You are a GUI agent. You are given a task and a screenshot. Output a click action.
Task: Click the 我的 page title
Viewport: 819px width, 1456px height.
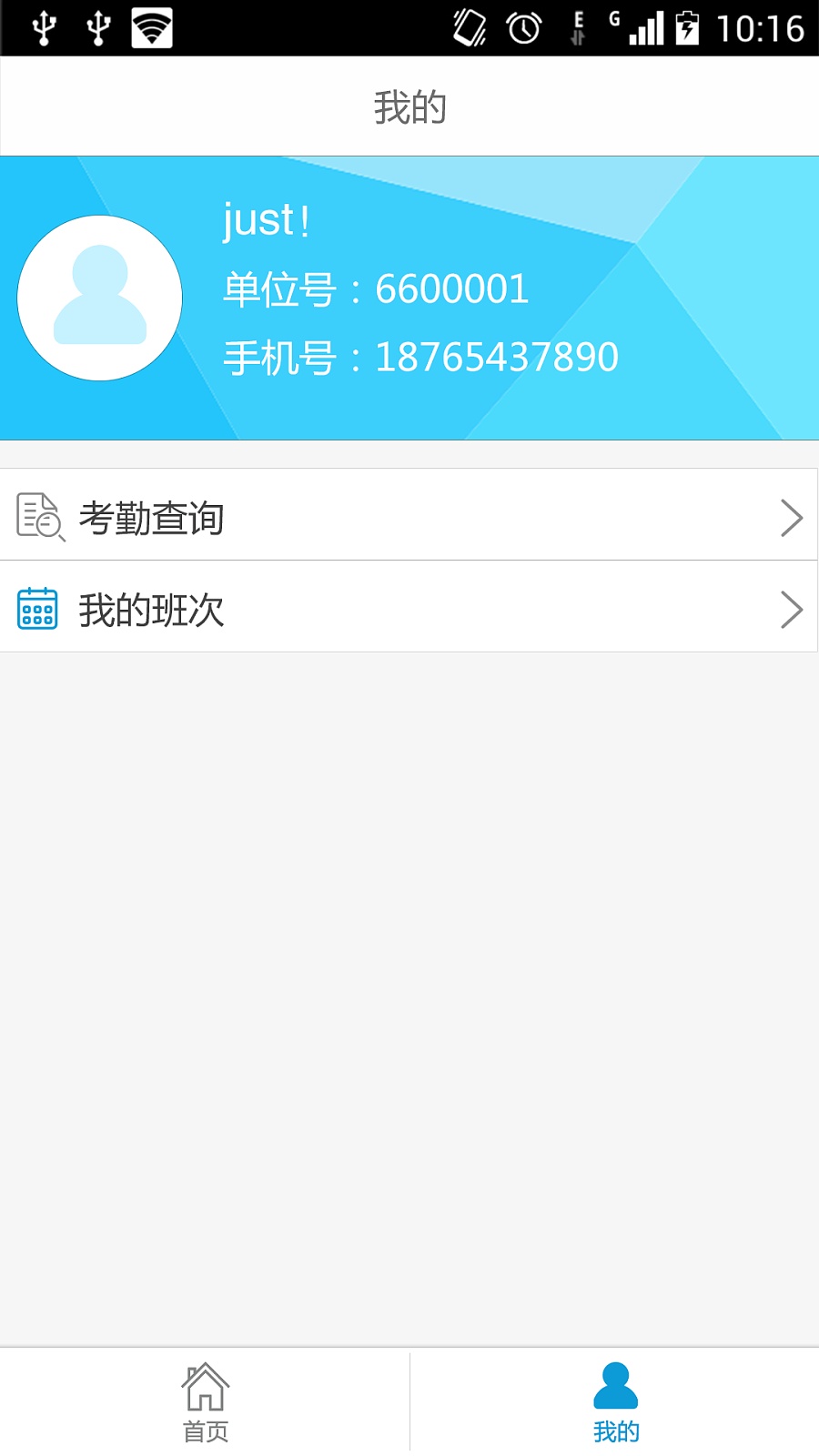409,106
